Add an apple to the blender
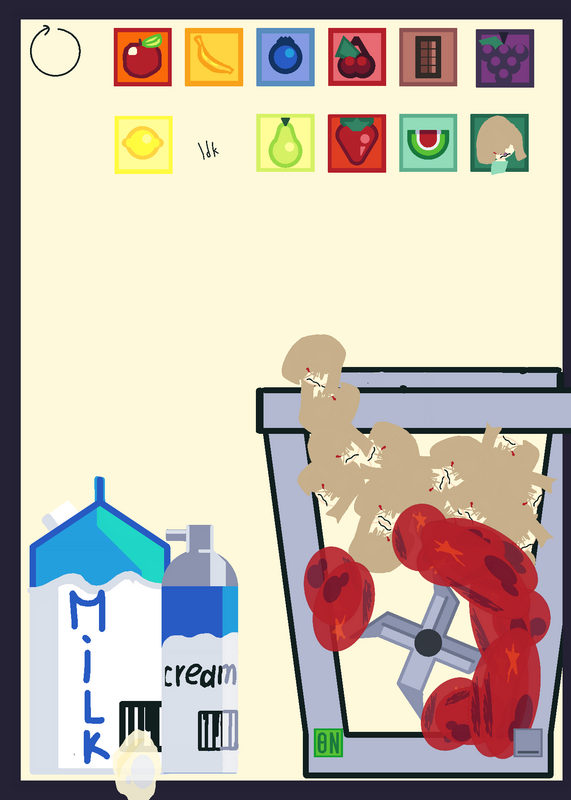The height and width of the screenshot is (800, 571). 142,57
